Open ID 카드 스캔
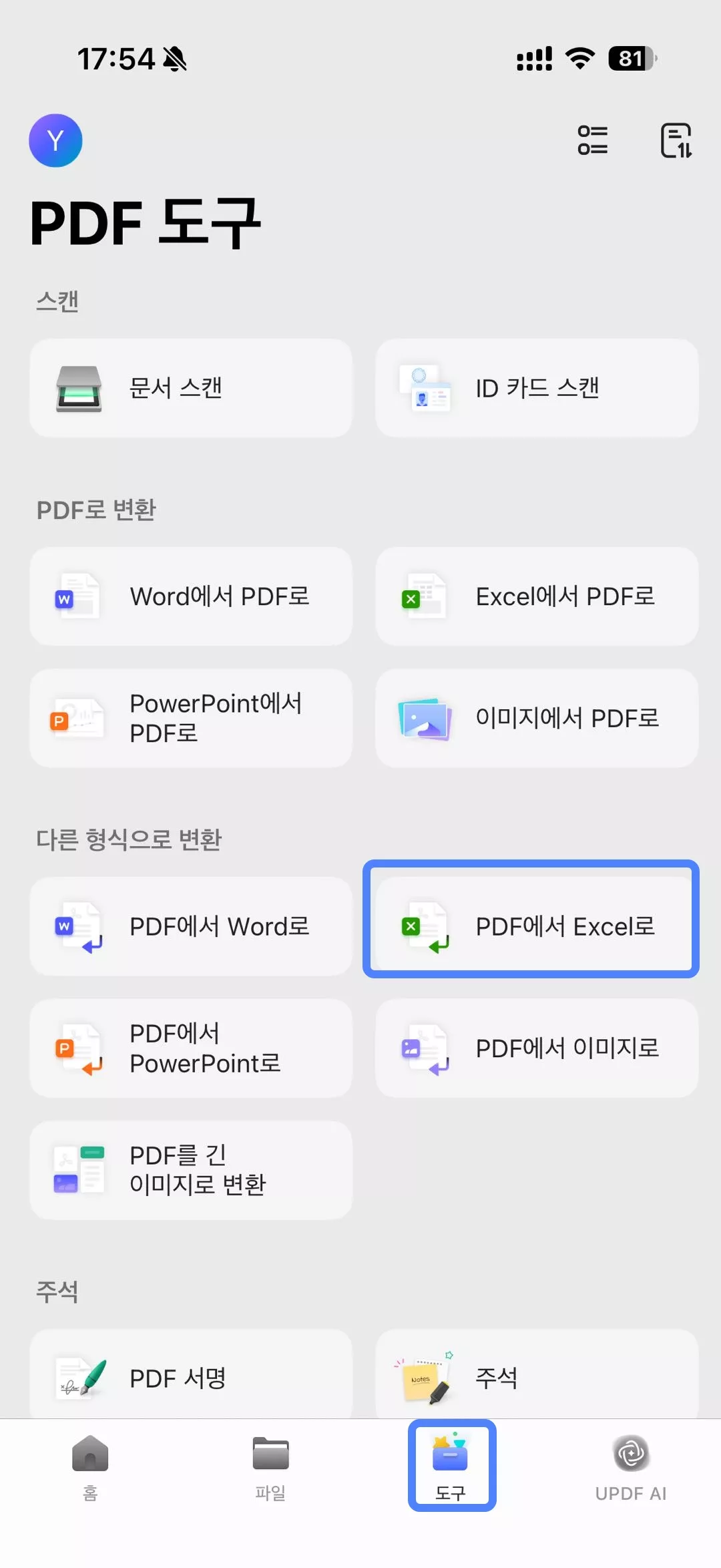The width and height of the screenshot is (721, 1568). [x=537, y=388]
